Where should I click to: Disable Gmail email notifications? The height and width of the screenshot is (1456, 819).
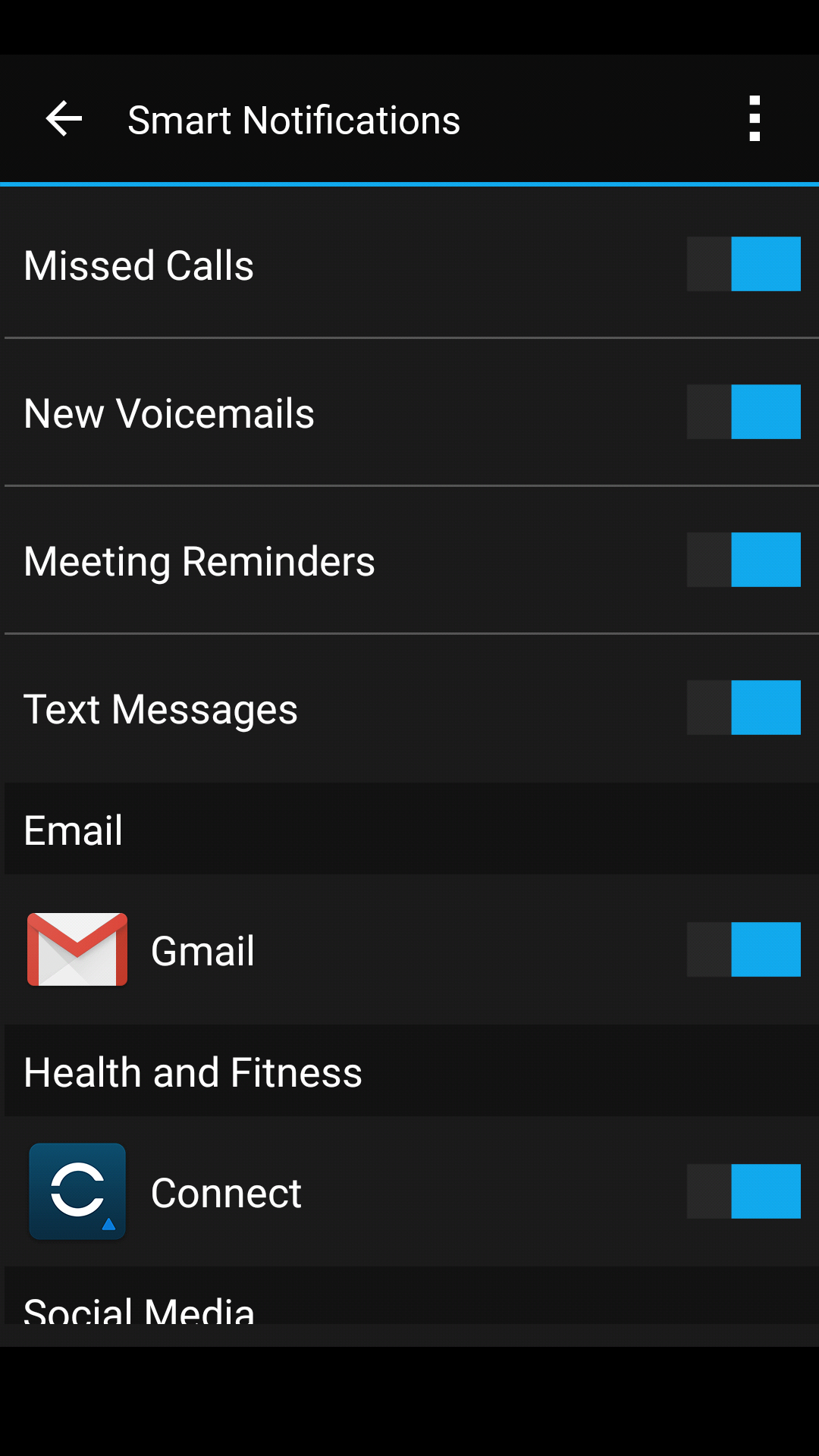tap(743, 949)
